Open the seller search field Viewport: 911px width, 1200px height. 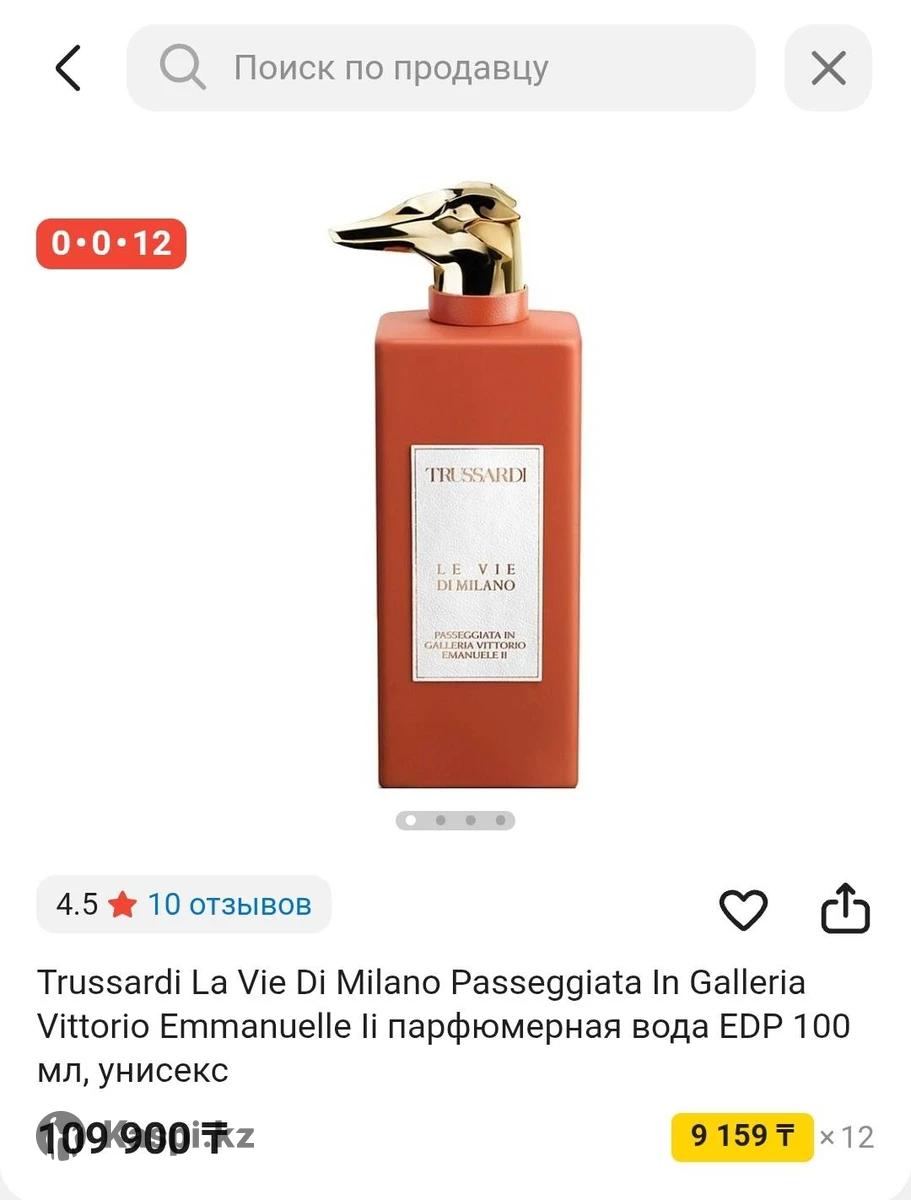click(440, 68)
